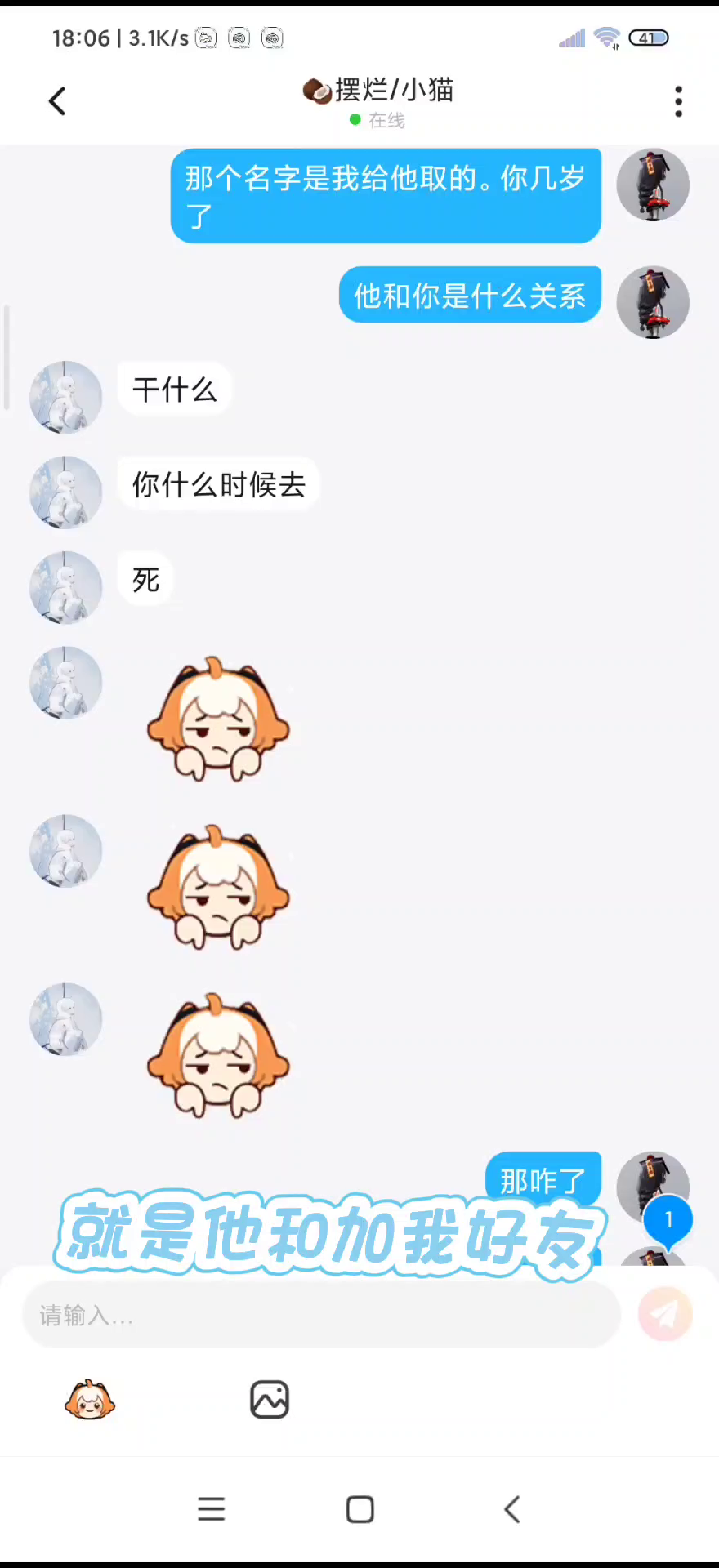Send the message with paper plane
The image size is (719, 1568).
click(x=665, y=1314)
